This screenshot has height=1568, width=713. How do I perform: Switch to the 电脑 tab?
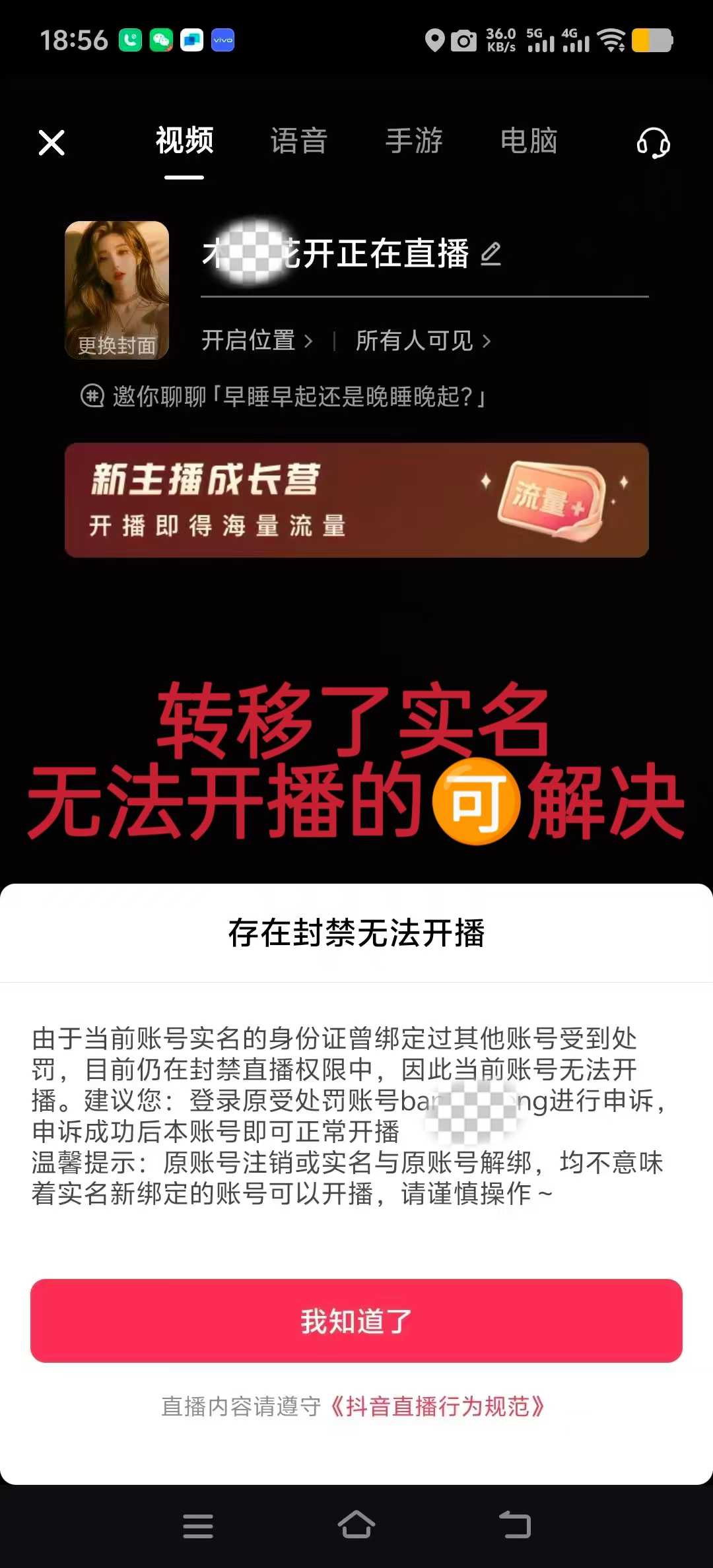(x=529, y=141)
